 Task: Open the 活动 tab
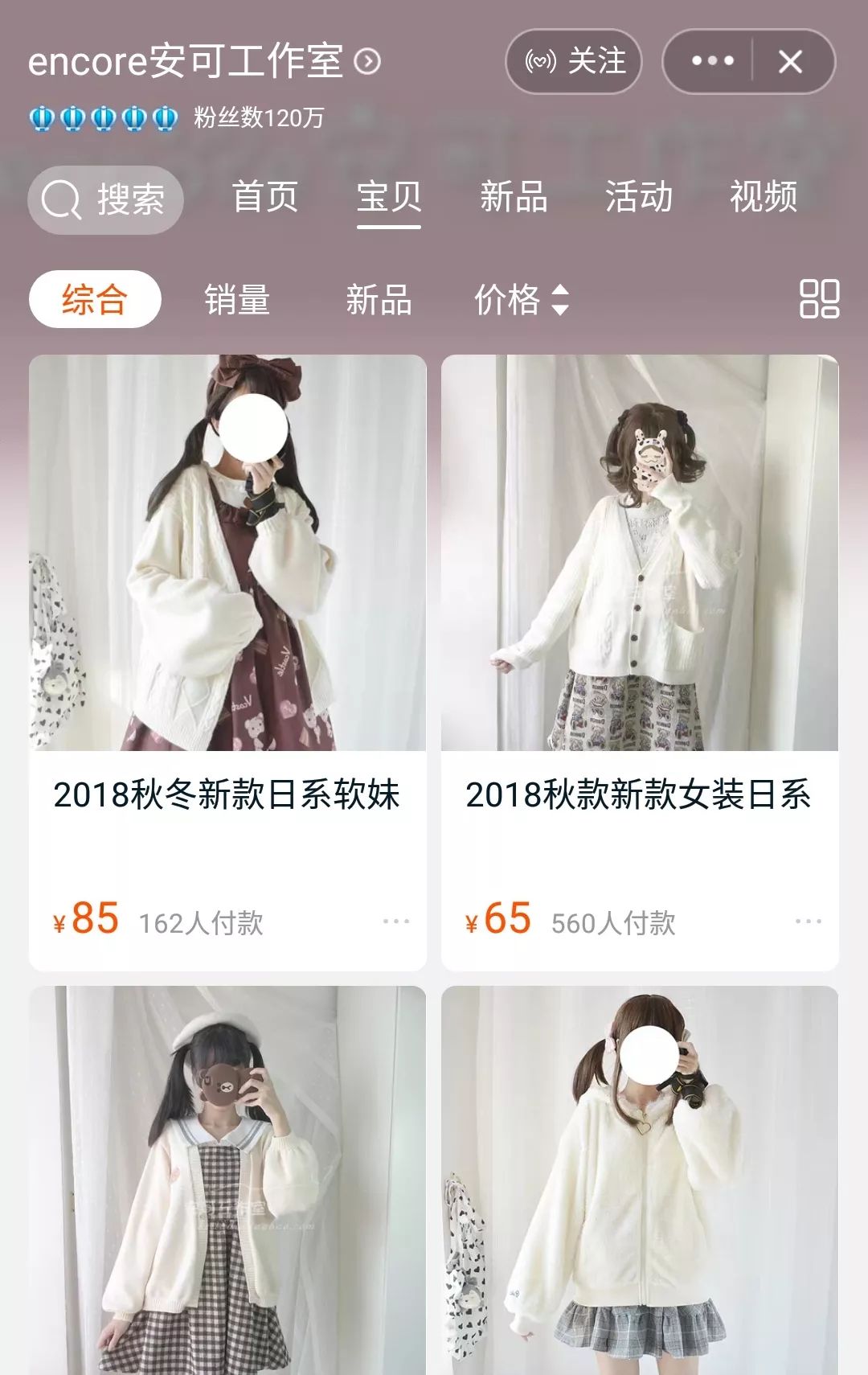click(640, 199)
